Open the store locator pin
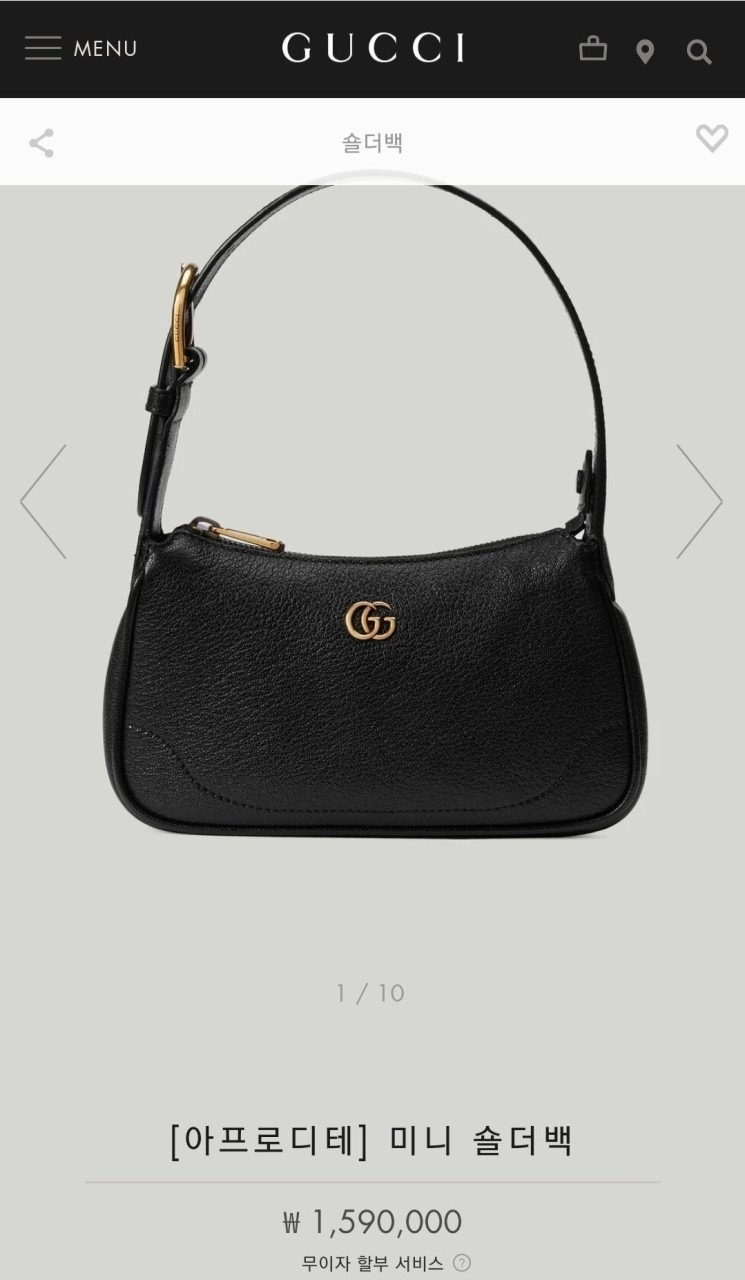The image size is (745, 1280). pos(645,52)
